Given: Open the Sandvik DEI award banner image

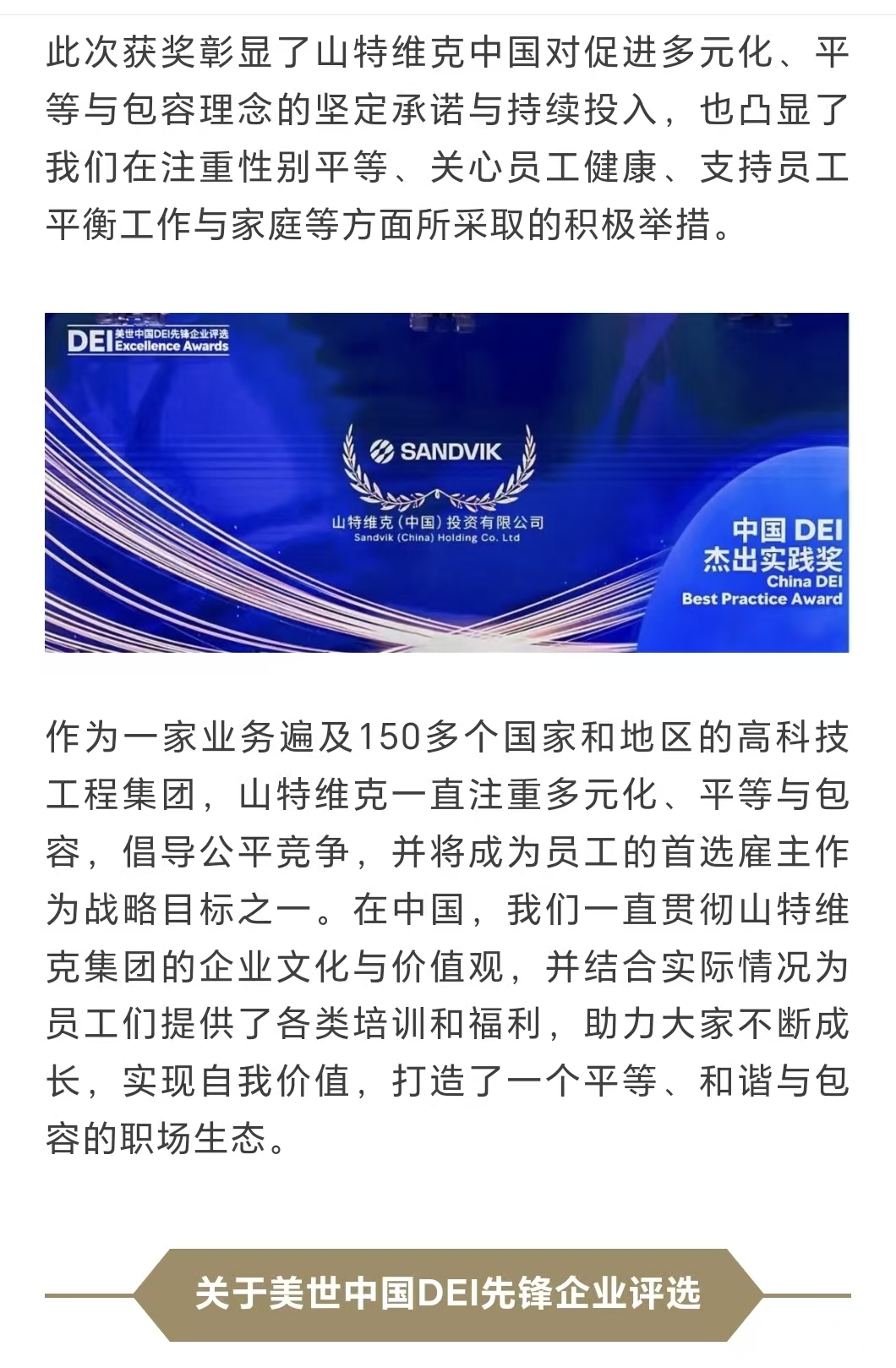Looking at the screenshot, I should point(446,482).
